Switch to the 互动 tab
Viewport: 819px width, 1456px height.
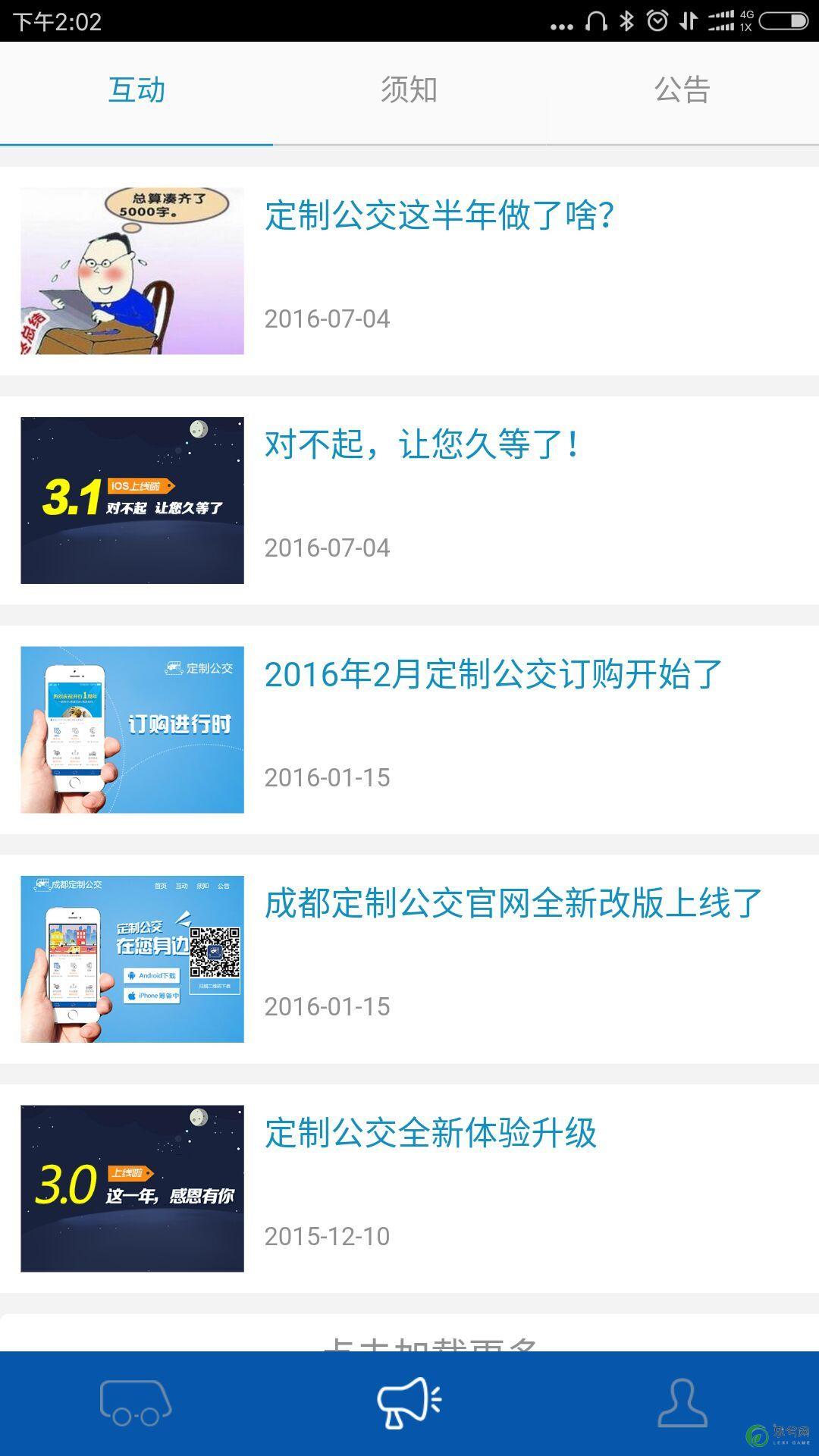point(136,91)
